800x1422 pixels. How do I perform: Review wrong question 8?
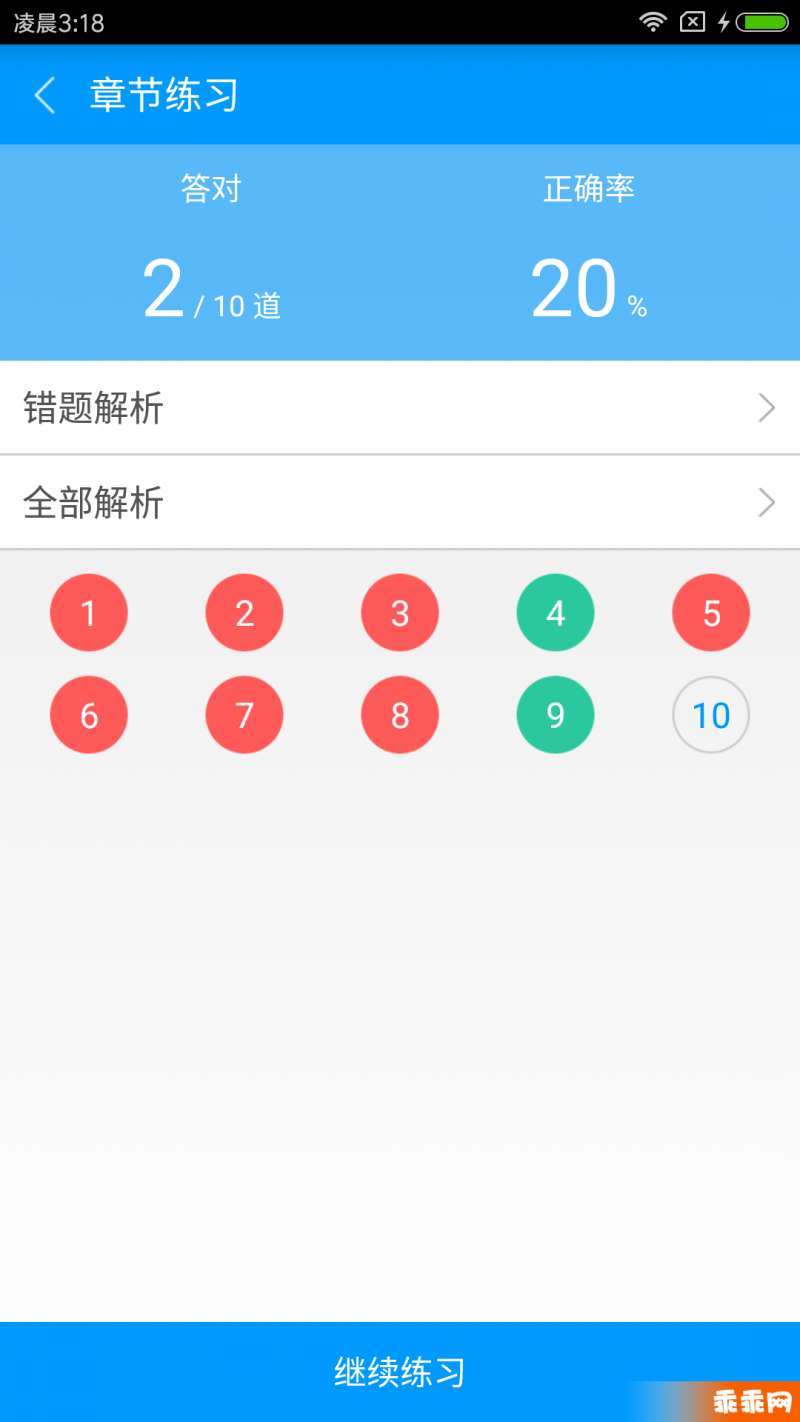[x=400, y=715]
